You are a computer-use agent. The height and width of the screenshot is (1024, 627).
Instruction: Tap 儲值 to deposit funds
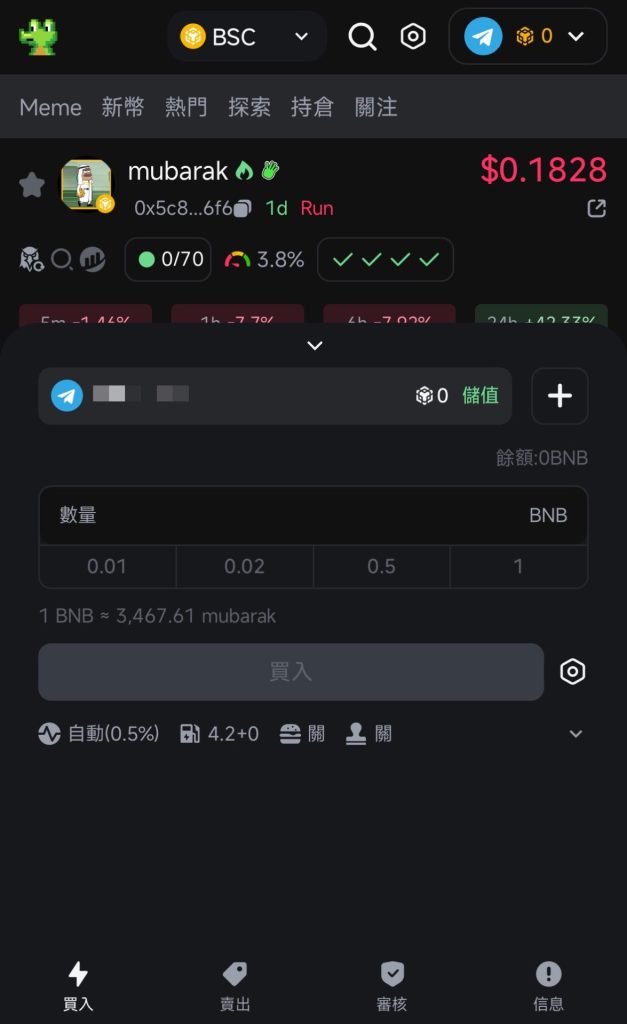click(x=480, y=396)
